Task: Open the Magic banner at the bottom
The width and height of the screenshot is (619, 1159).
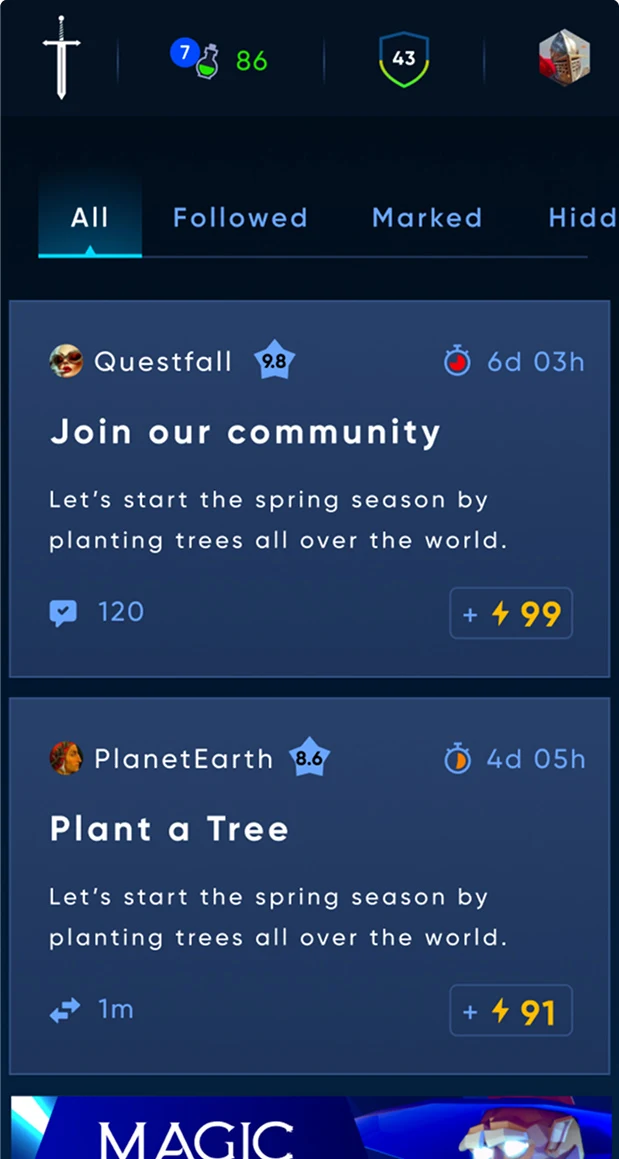Action: click(x=310, y=1128)
